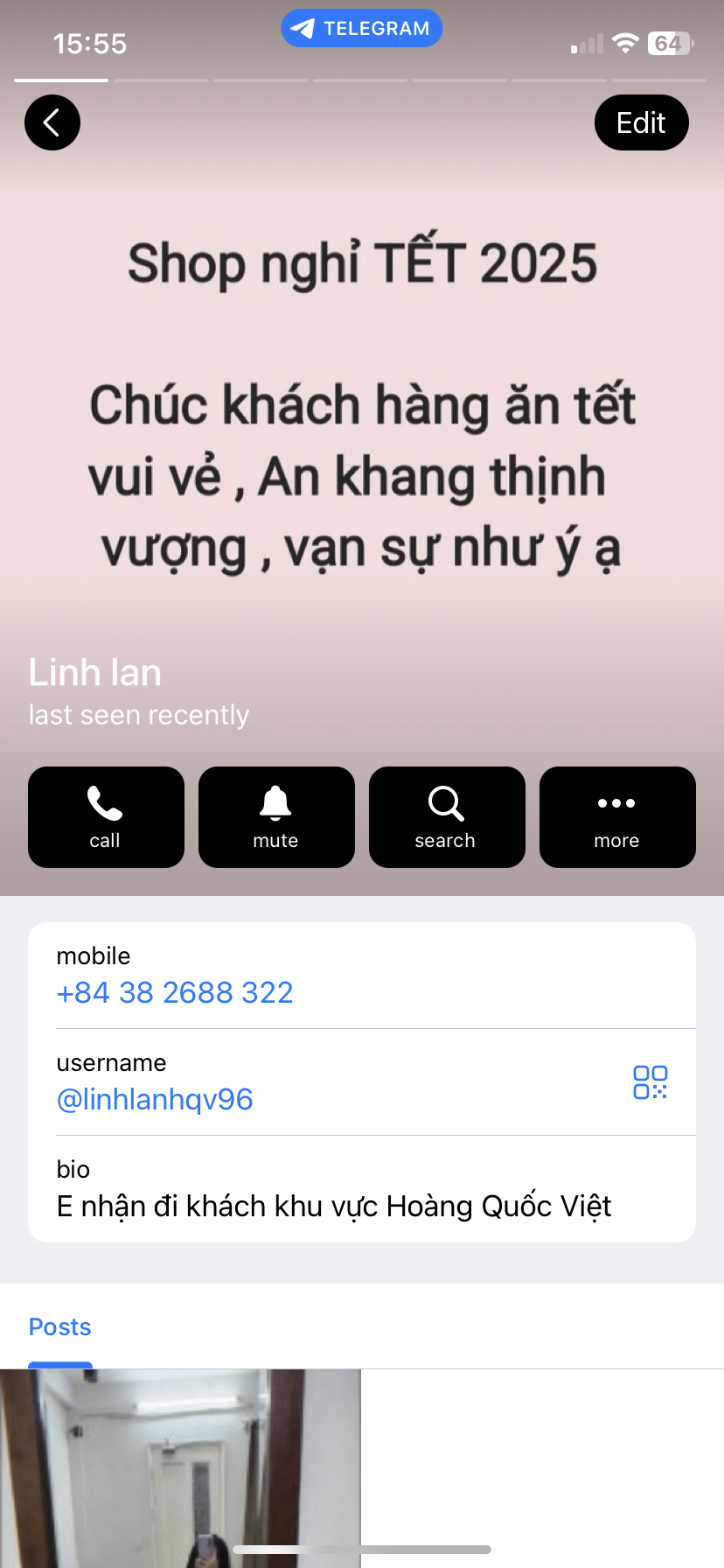This screenshot has height=1568, width=724.
Task: Tap the mobile number +84 38 2688 322
Action: [x=175, y=992]
